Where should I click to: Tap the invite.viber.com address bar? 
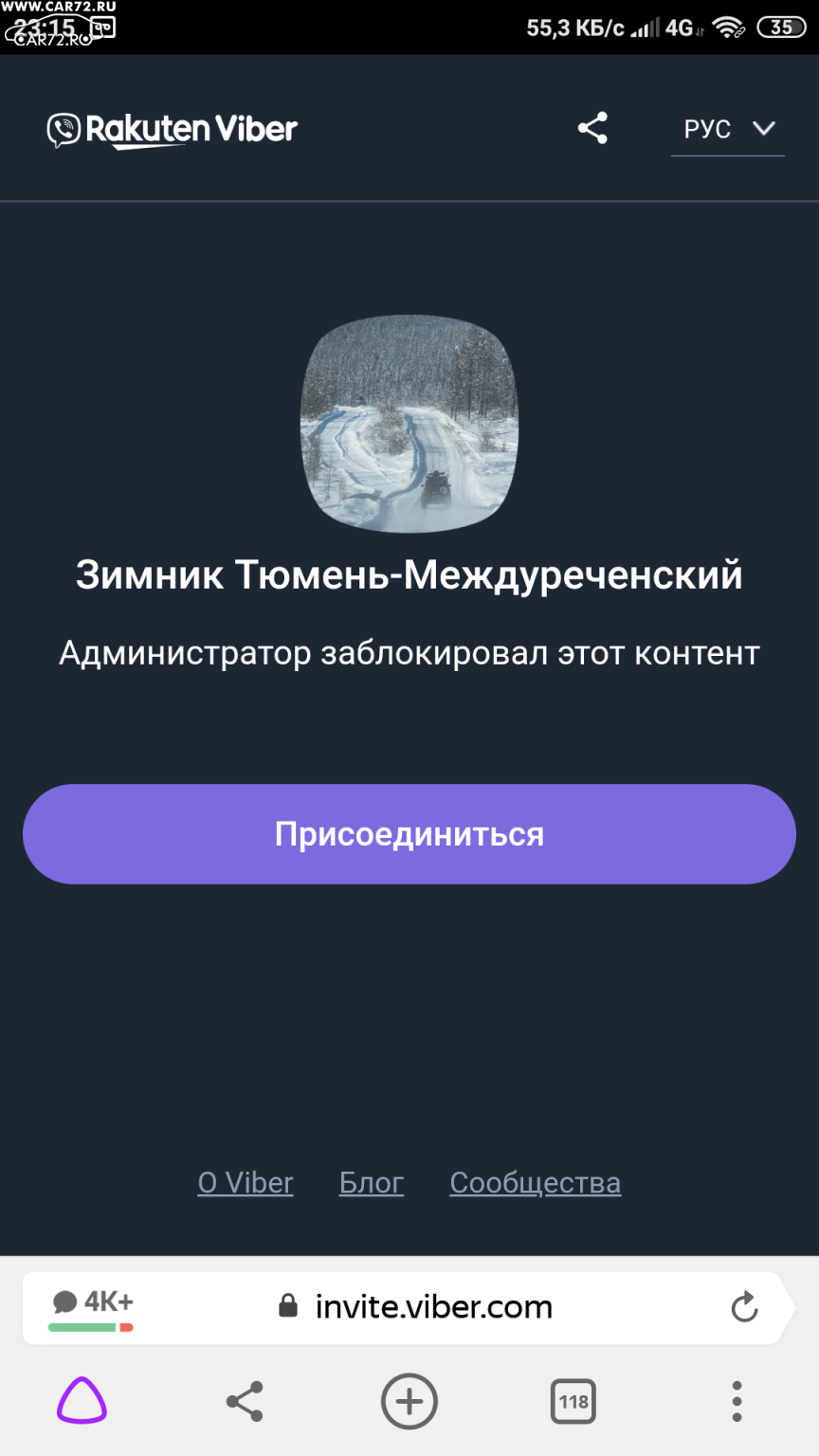[x=415, y=1307]
